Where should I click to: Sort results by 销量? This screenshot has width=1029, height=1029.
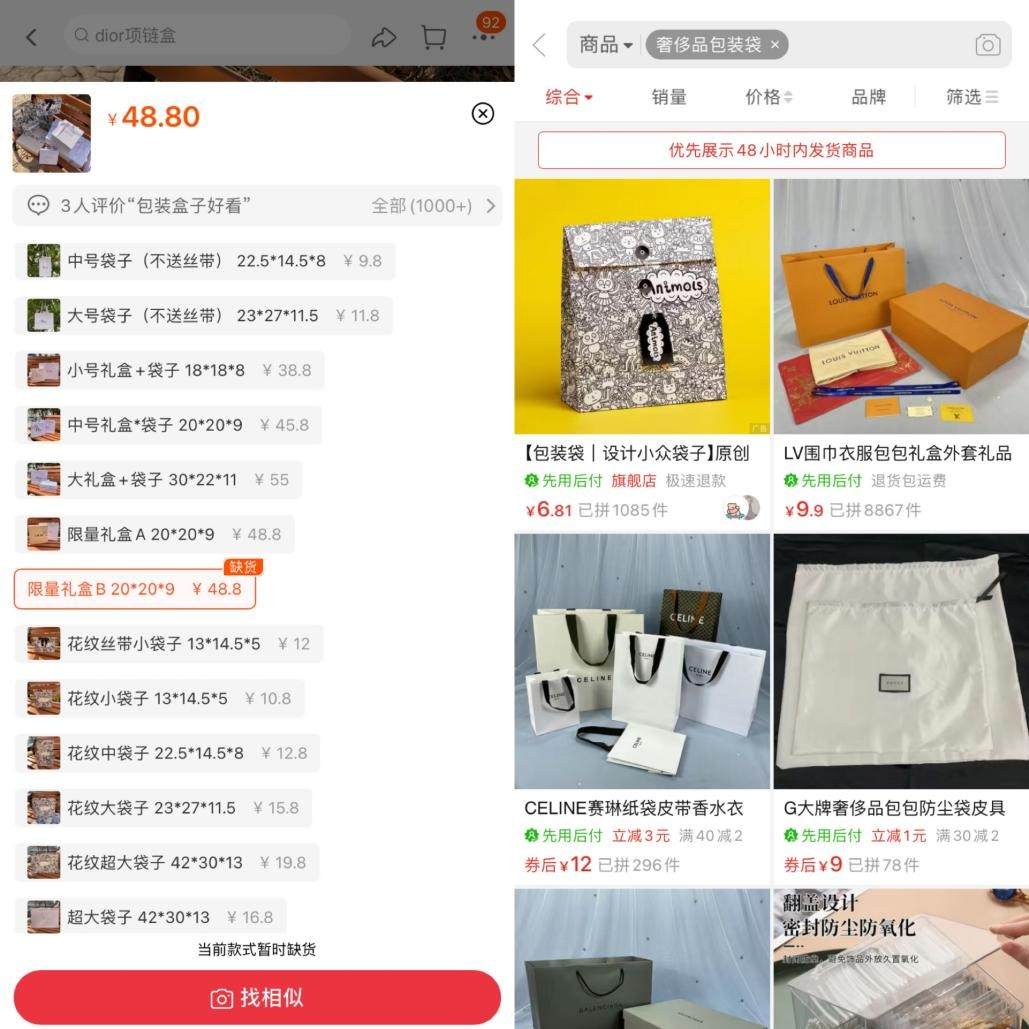point(669,97)
